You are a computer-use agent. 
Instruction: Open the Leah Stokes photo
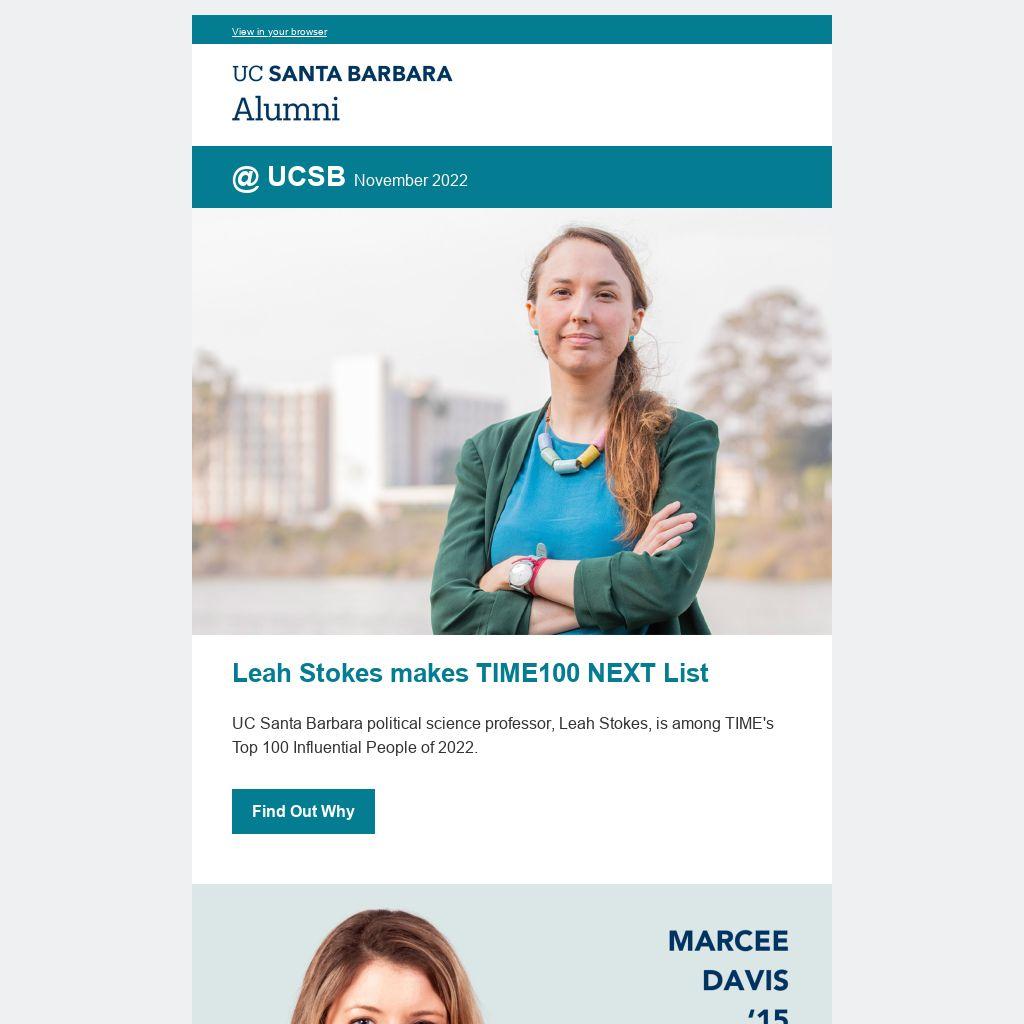point(511,421)
